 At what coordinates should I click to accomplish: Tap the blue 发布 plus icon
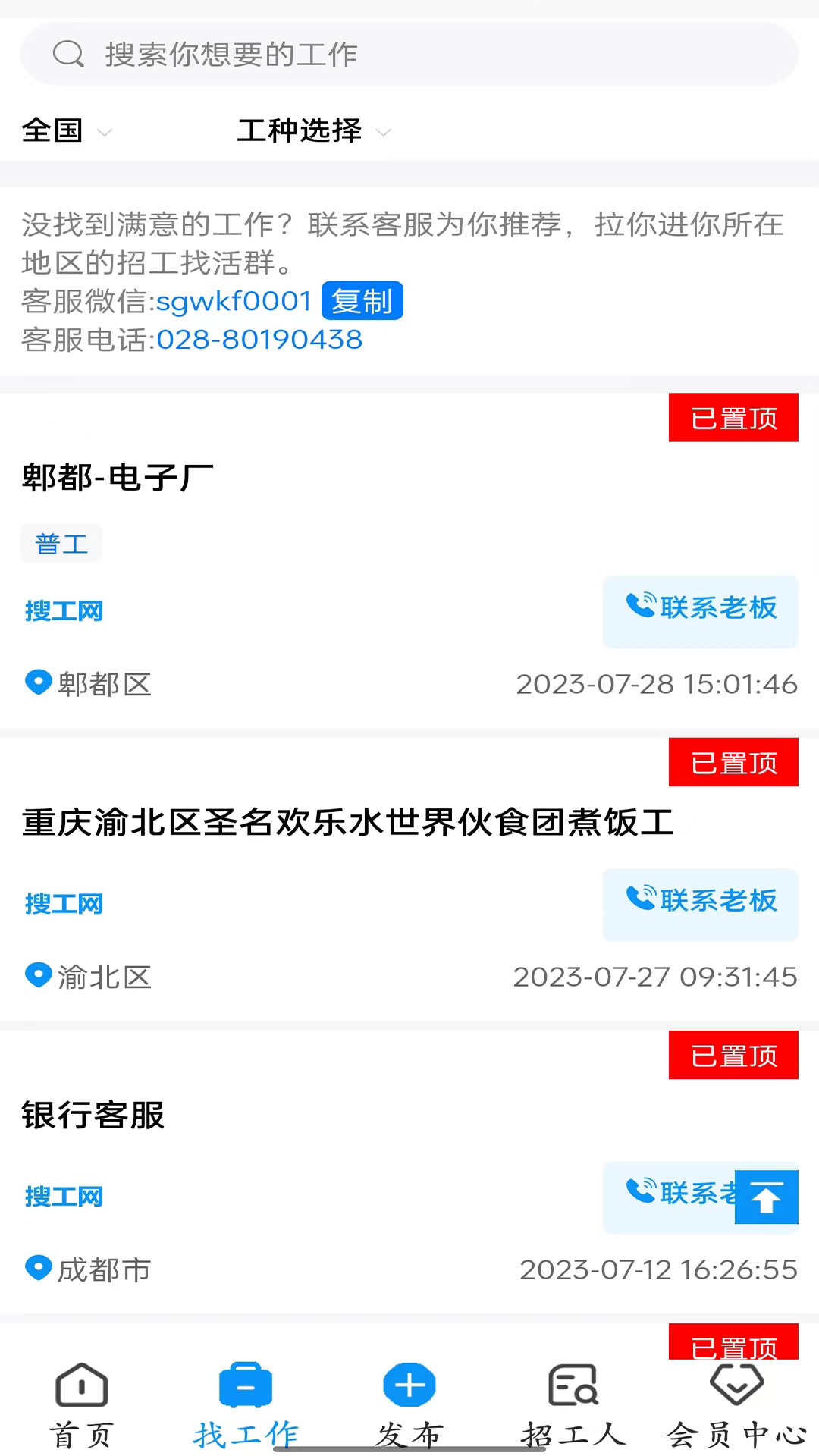click(x=409, y=1383)
